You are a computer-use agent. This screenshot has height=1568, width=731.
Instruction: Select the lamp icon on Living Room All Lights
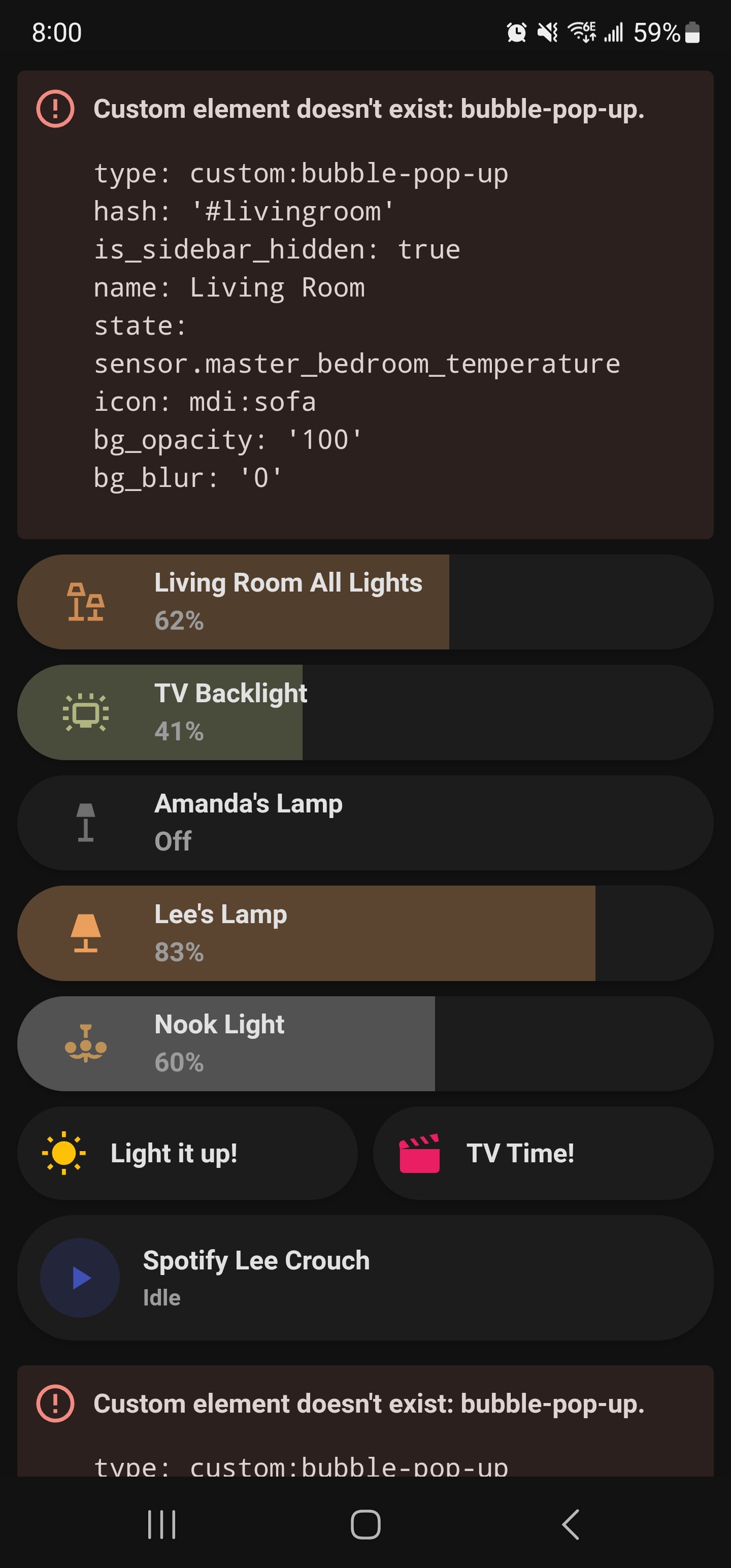pos(85,601)
